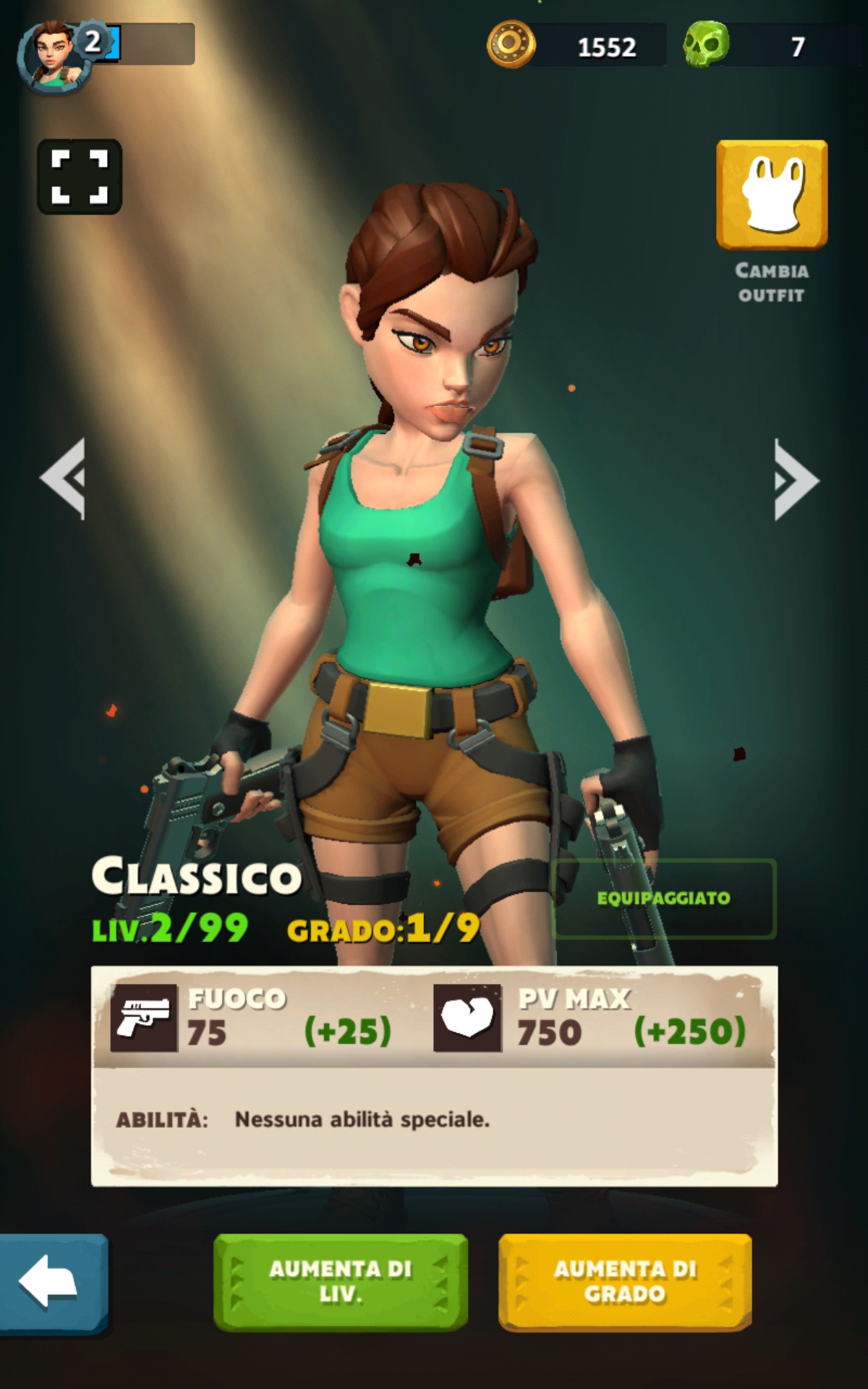Image resolution: width=868 pixels, height=1389 pixels.
Task: Tap Aumenta di Grado to upgrade rank
Action: click(x=625, y=1282)
